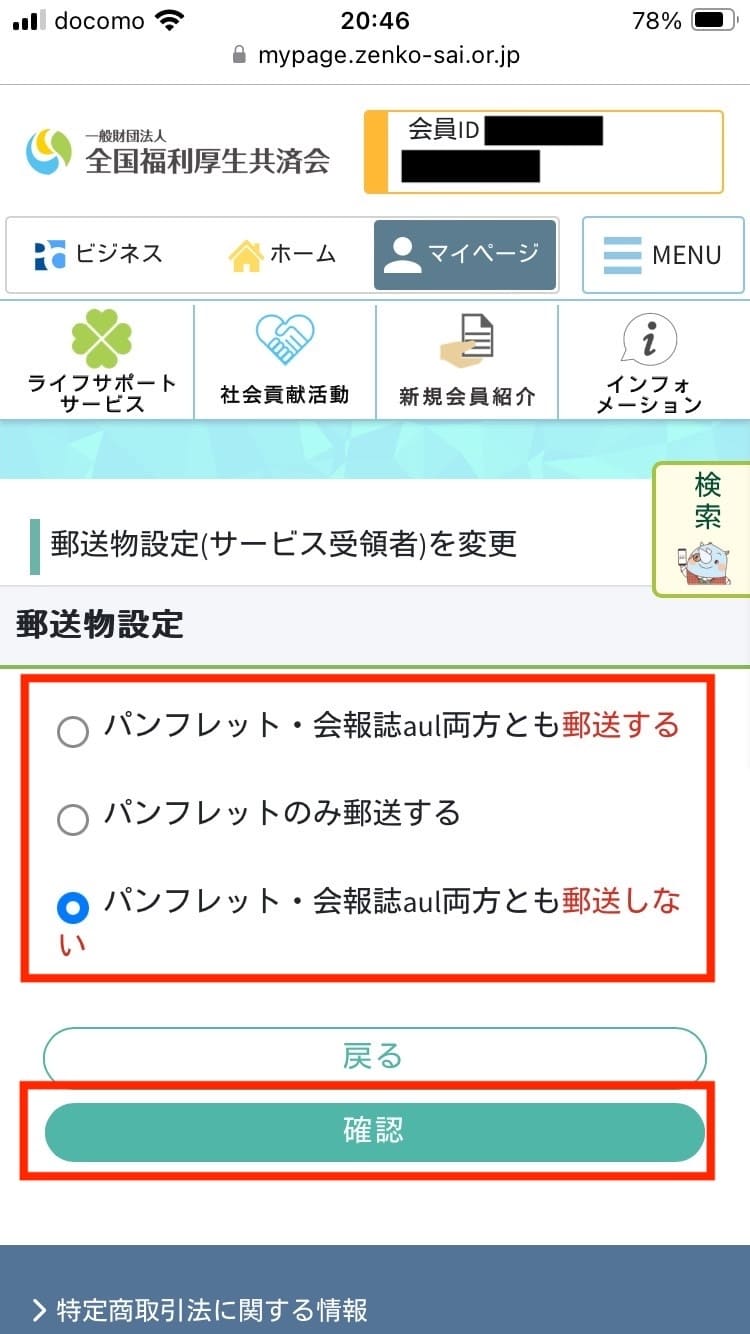Image resolution: width=750 pixels, height=1334 pixels.
Task: Go to the ホーム tab
Action: click(283, 255)
